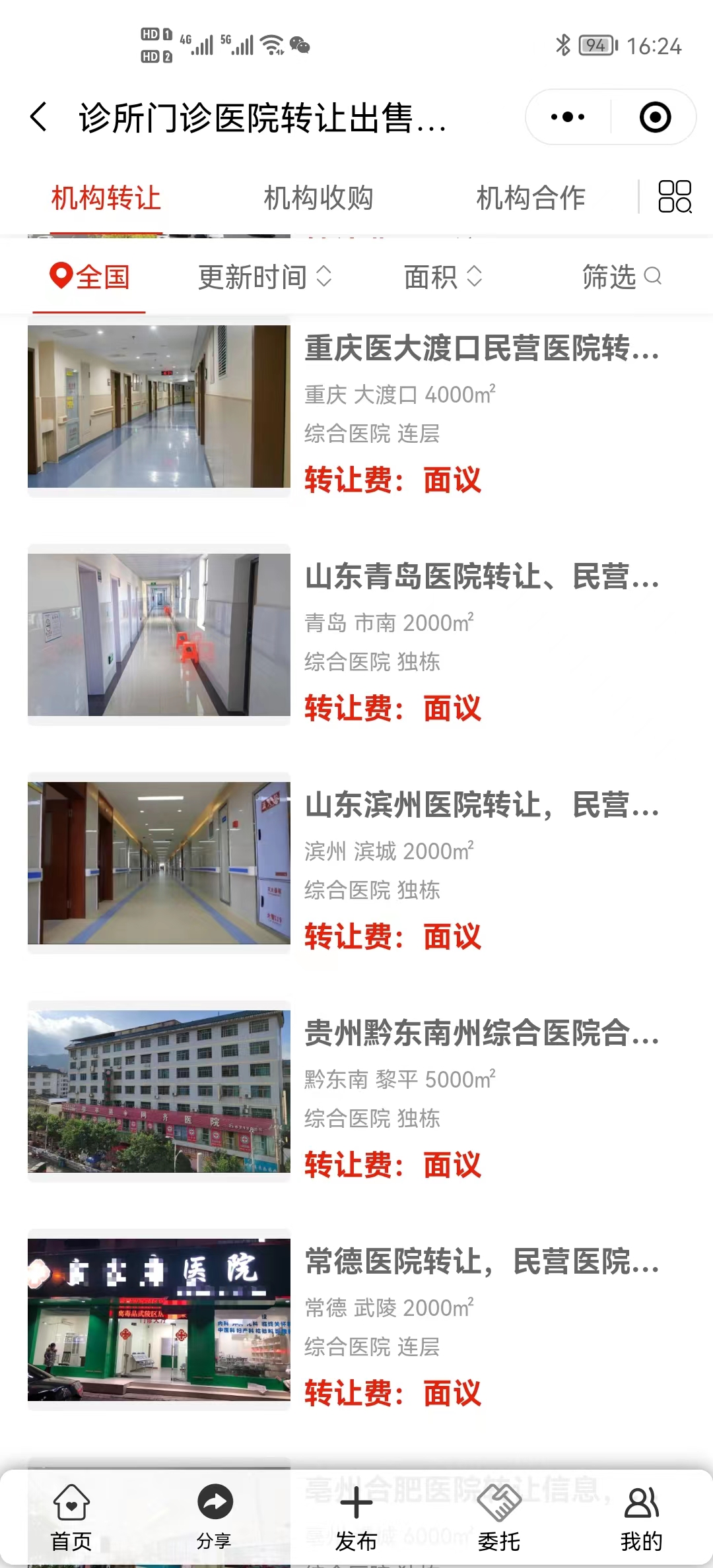Tap 分享 in the bottom bar

215,1518
